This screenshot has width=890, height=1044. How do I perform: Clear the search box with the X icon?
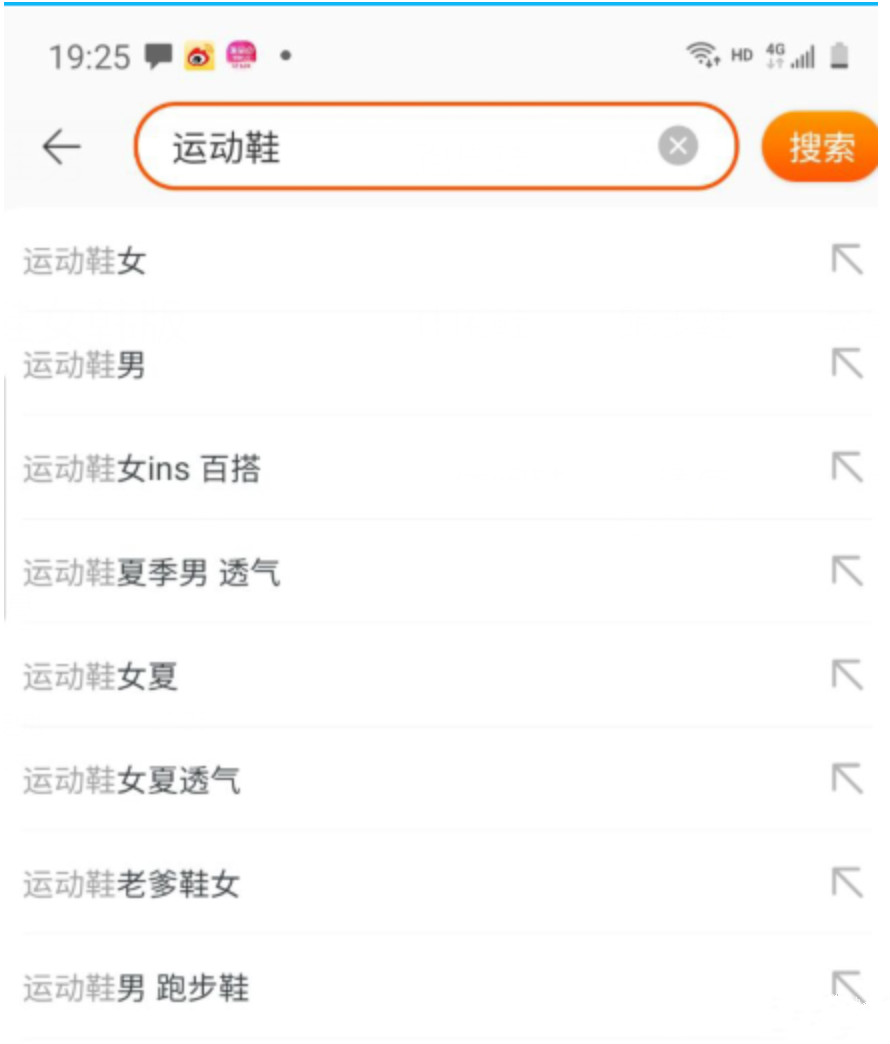point(679,147)
